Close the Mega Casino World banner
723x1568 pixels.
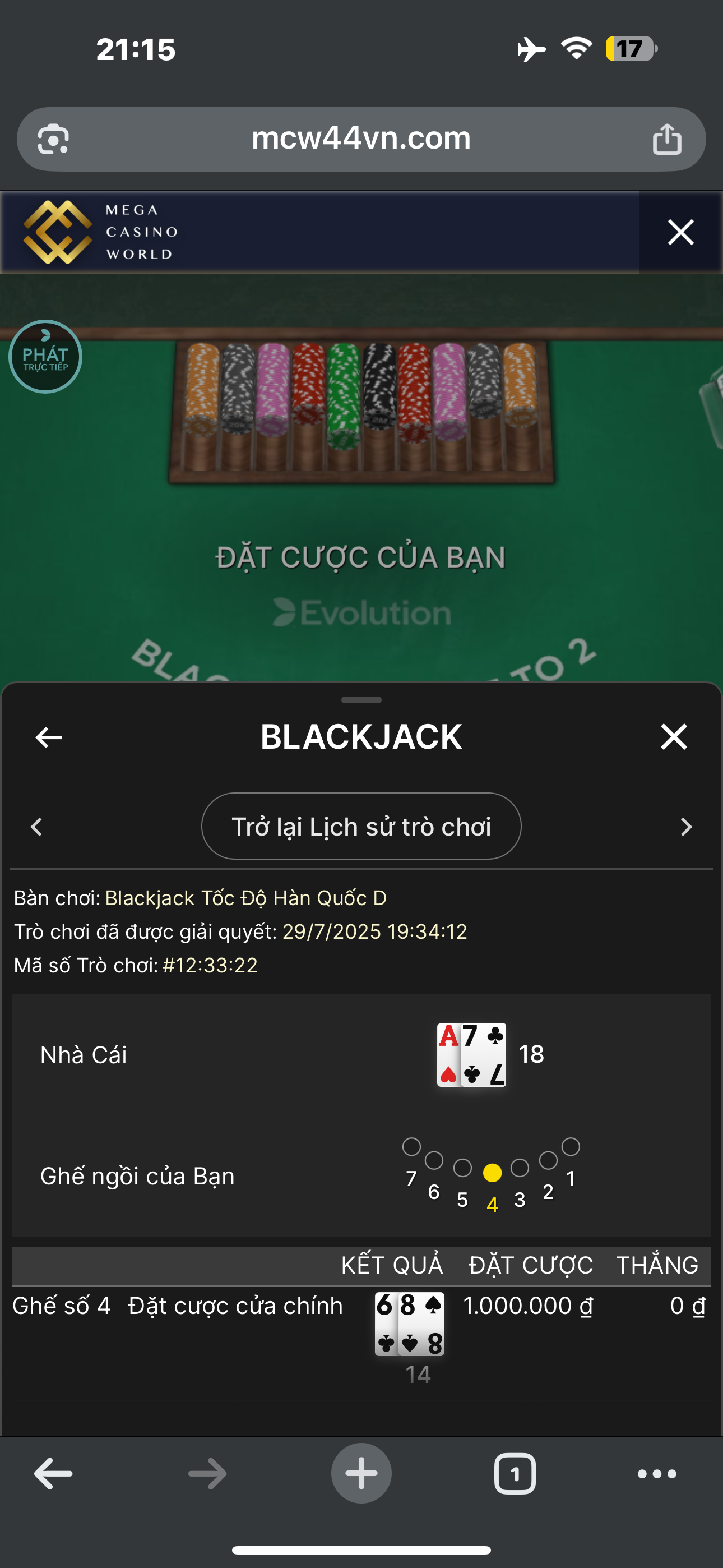(680, 233)
